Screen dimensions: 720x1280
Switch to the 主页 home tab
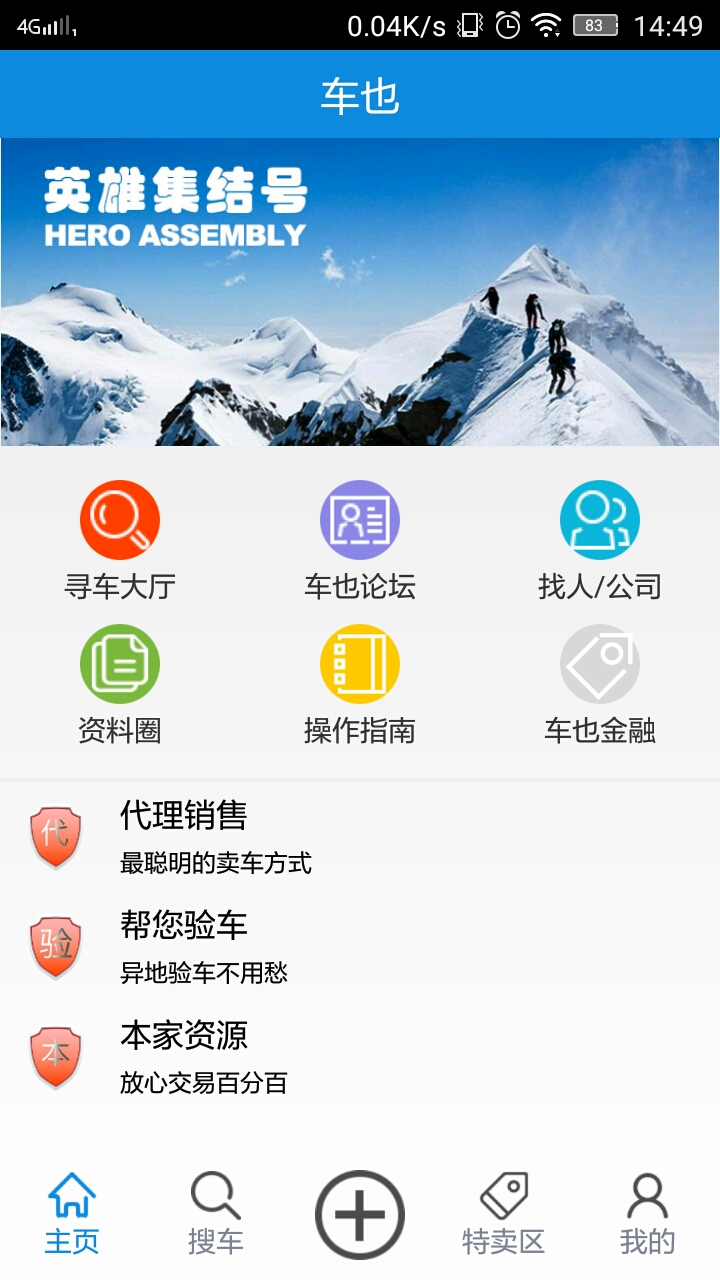click(x=71, y=1210)
